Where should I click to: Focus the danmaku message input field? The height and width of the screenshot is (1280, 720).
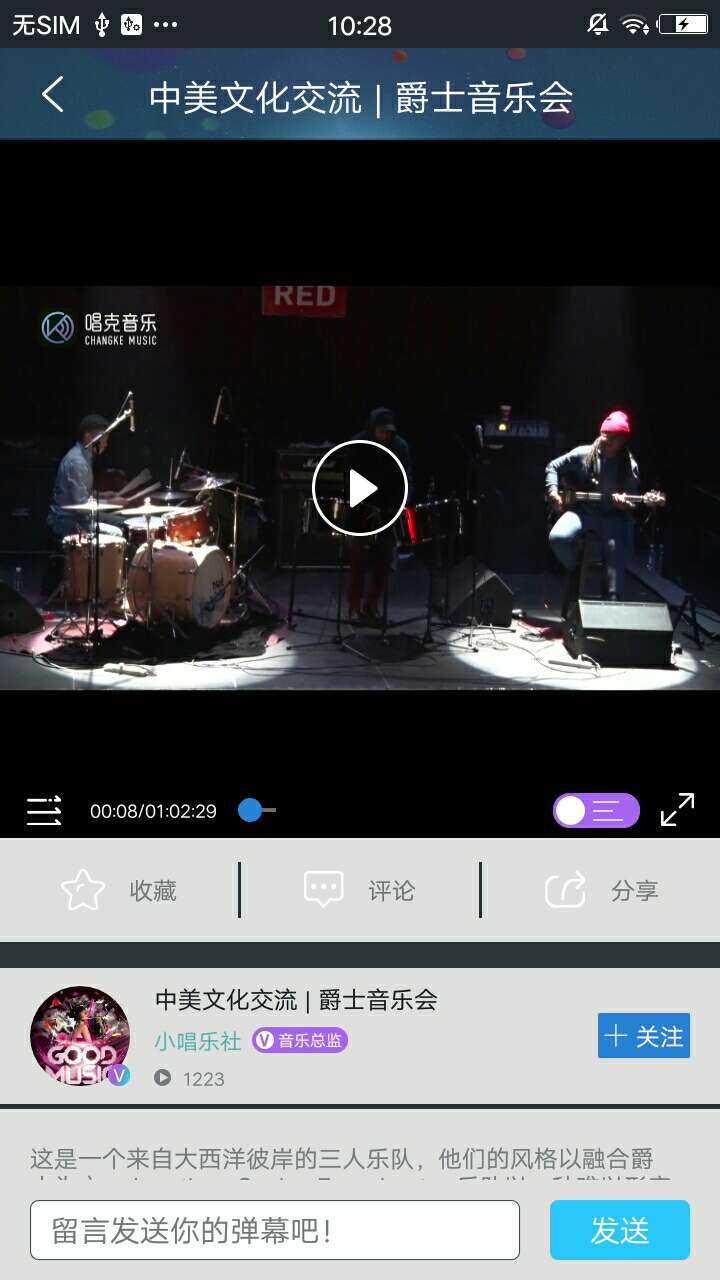coord(275,1230)
